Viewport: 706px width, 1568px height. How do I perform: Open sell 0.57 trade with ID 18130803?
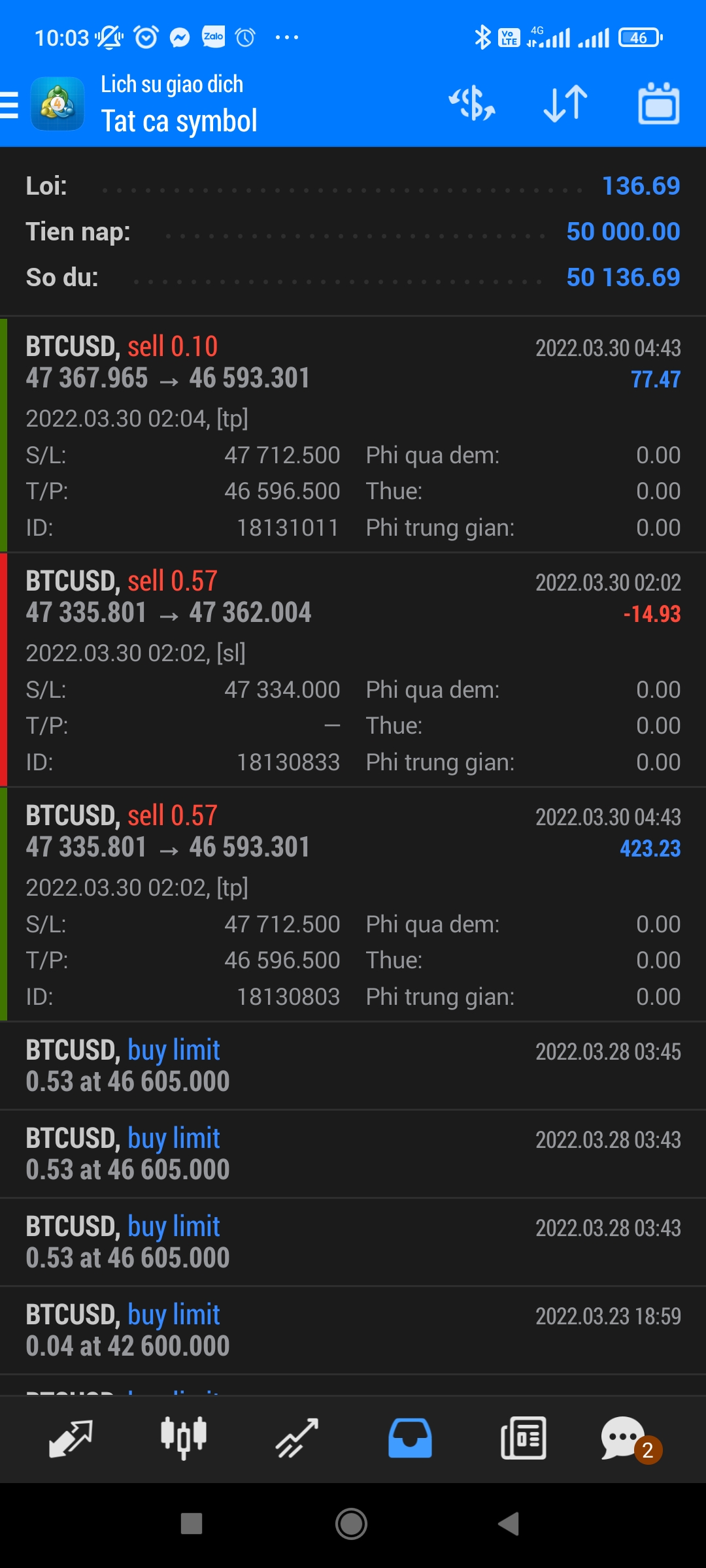[353, 904]
